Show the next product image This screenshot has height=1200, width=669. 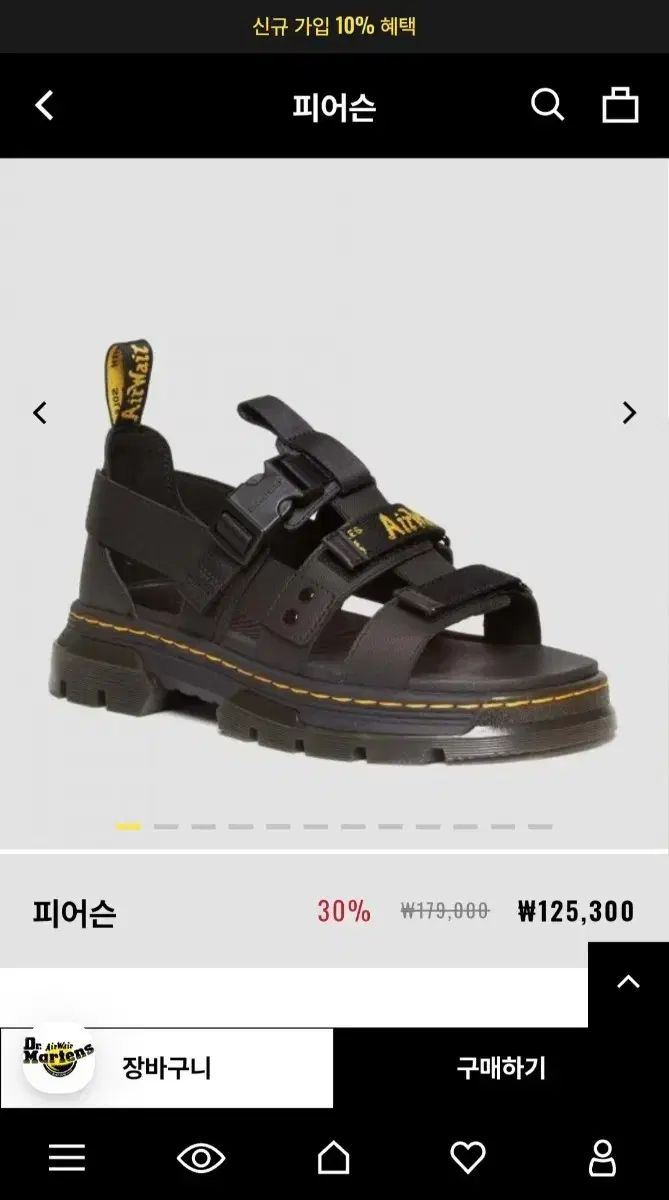click(629, 412)
